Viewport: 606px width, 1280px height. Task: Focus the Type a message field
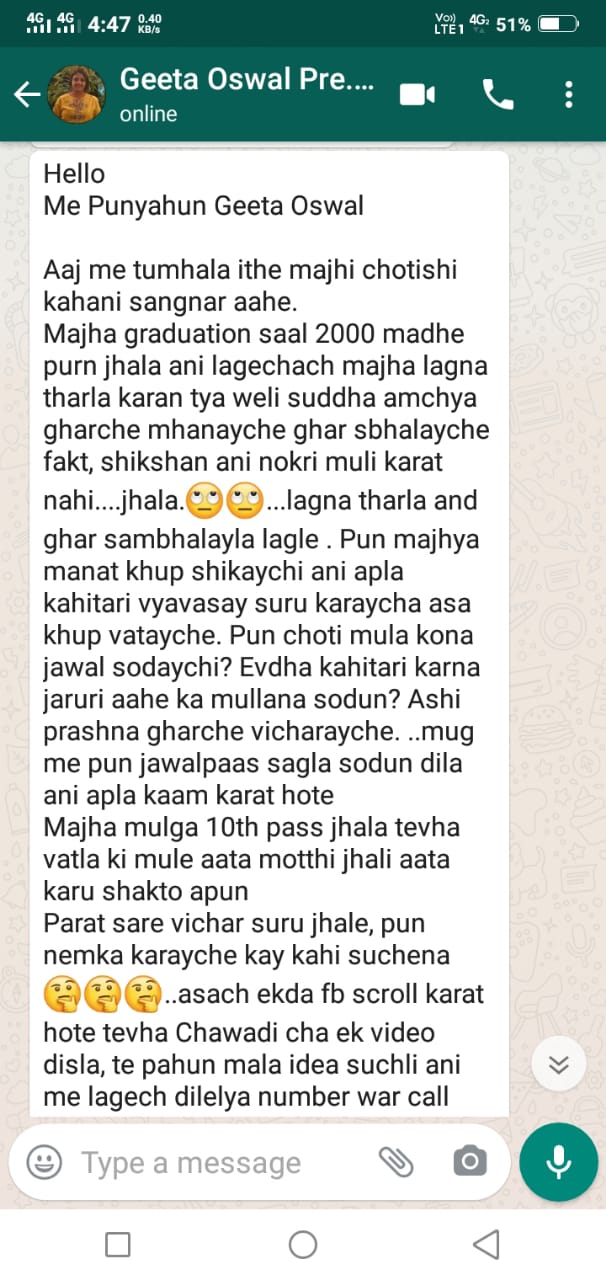[220, 1163]
